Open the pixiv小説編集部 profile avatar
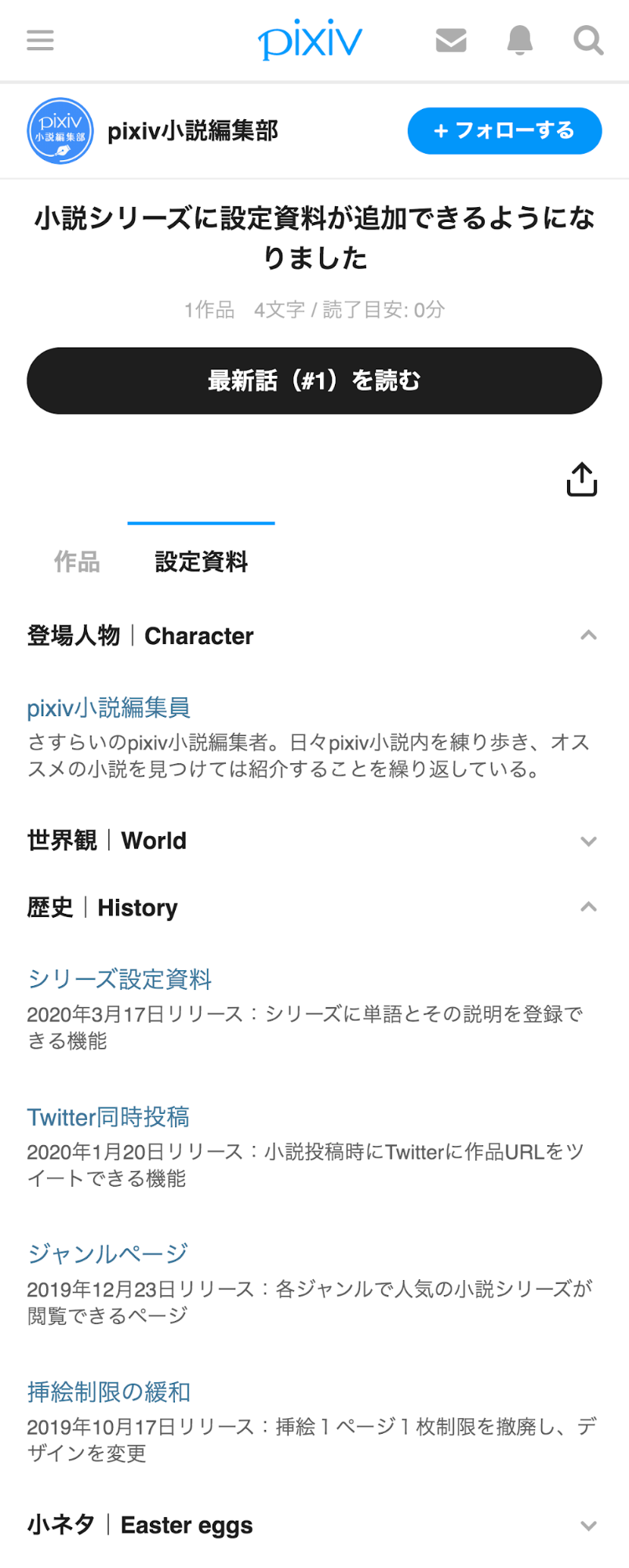The height and width of the screenshot is (1568, 629). (60, 131)
